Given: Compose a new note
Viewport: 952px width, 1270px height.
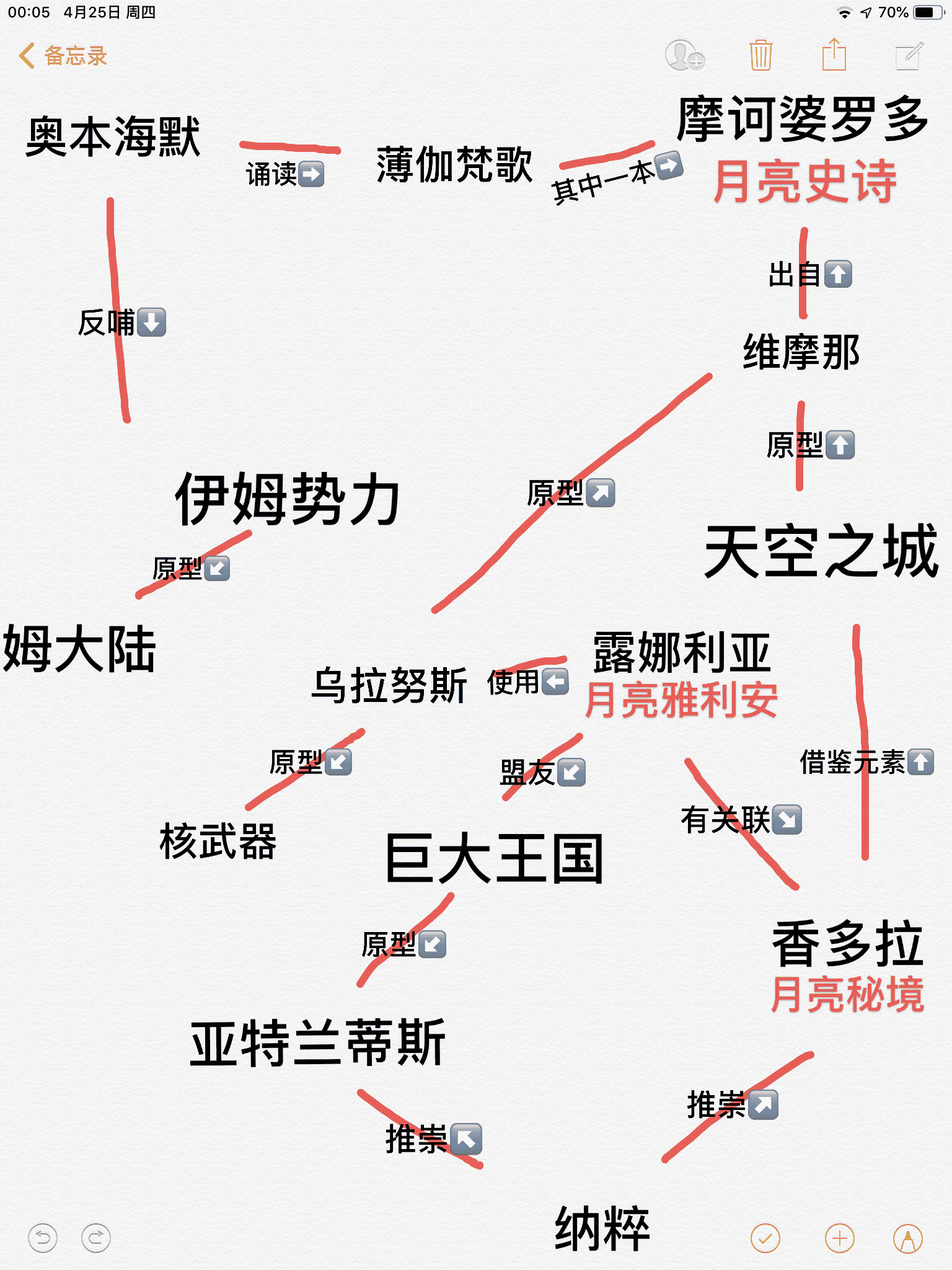Looking at the screenshot, I should tap(909, 56).
